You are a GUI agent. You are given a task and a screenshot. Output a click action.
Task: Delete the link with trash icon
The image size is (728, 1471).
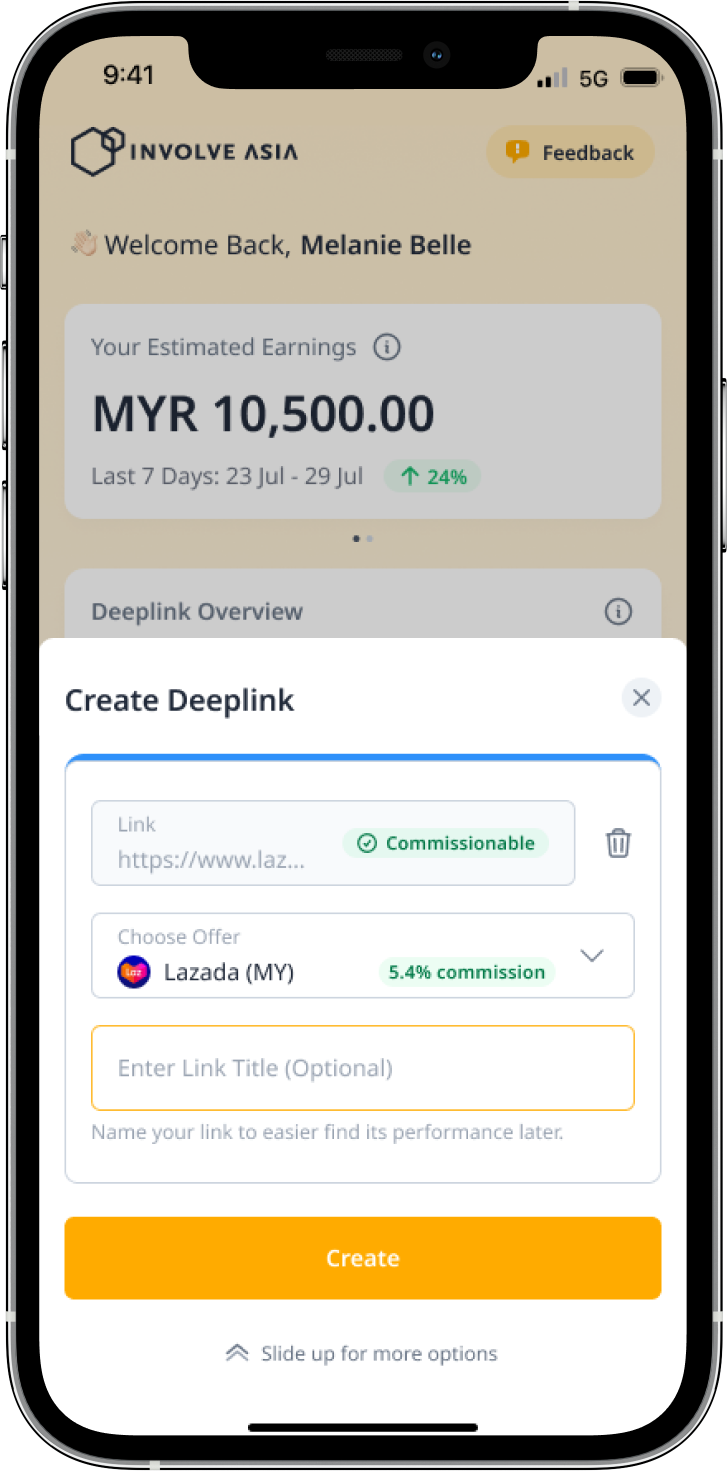618,843
